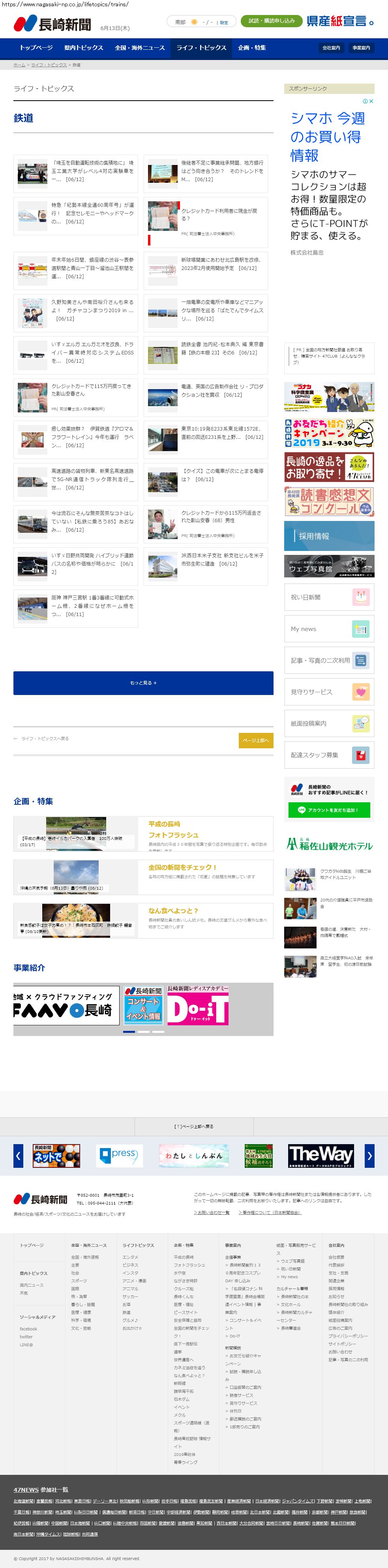
Task: Open 祝い日新聞 sidebar item
Action: pyautogui.click(x=329, y=597)
